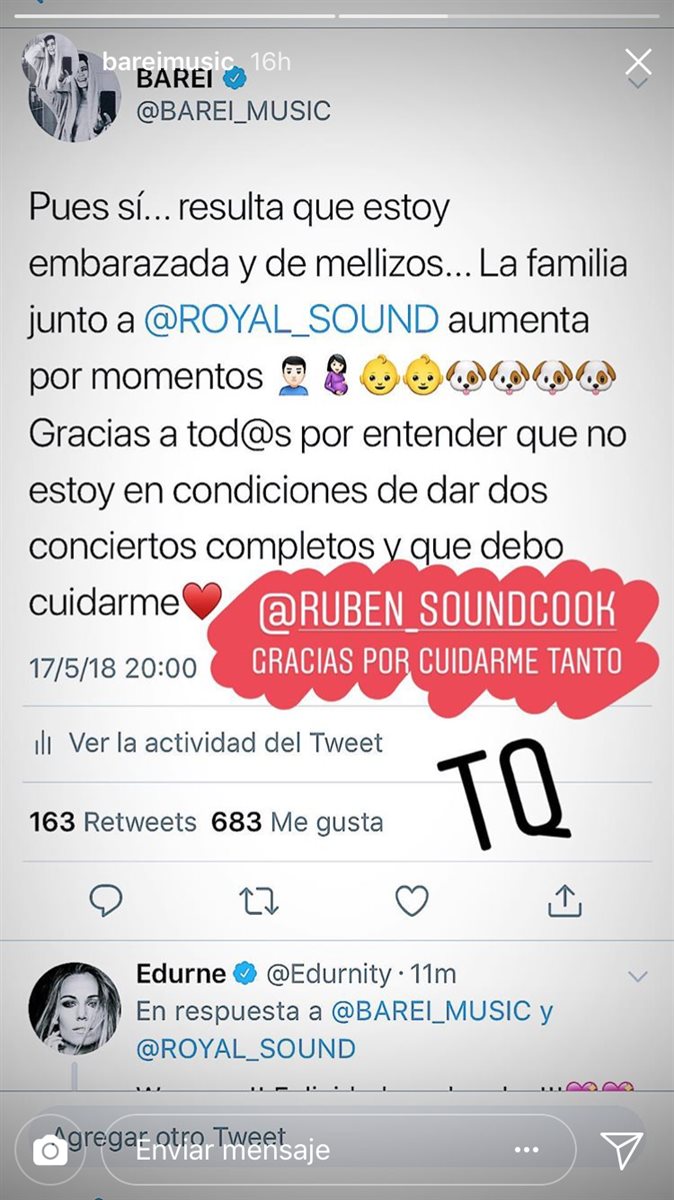Image resolution: width=674 pixels, height=1200 pixels.
Task: Open bareimusic's profile from story header
Action: click(x=167, y=62)
